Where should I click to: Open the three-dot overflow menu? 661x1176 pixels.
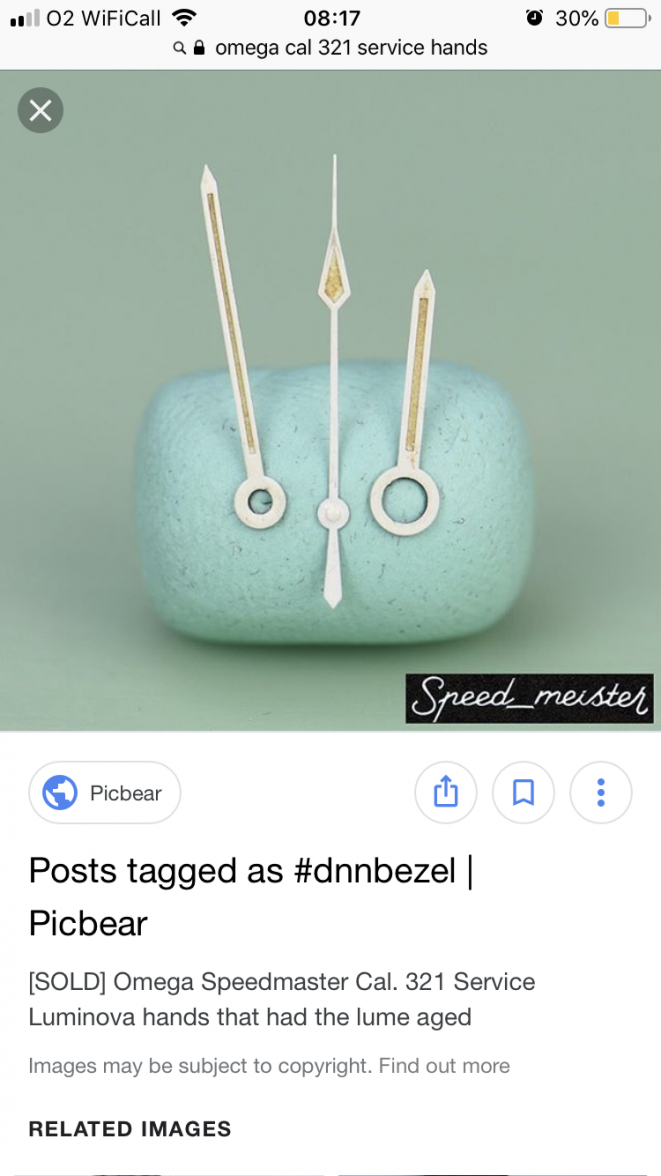pyautogui.click(x=600, y=793)
